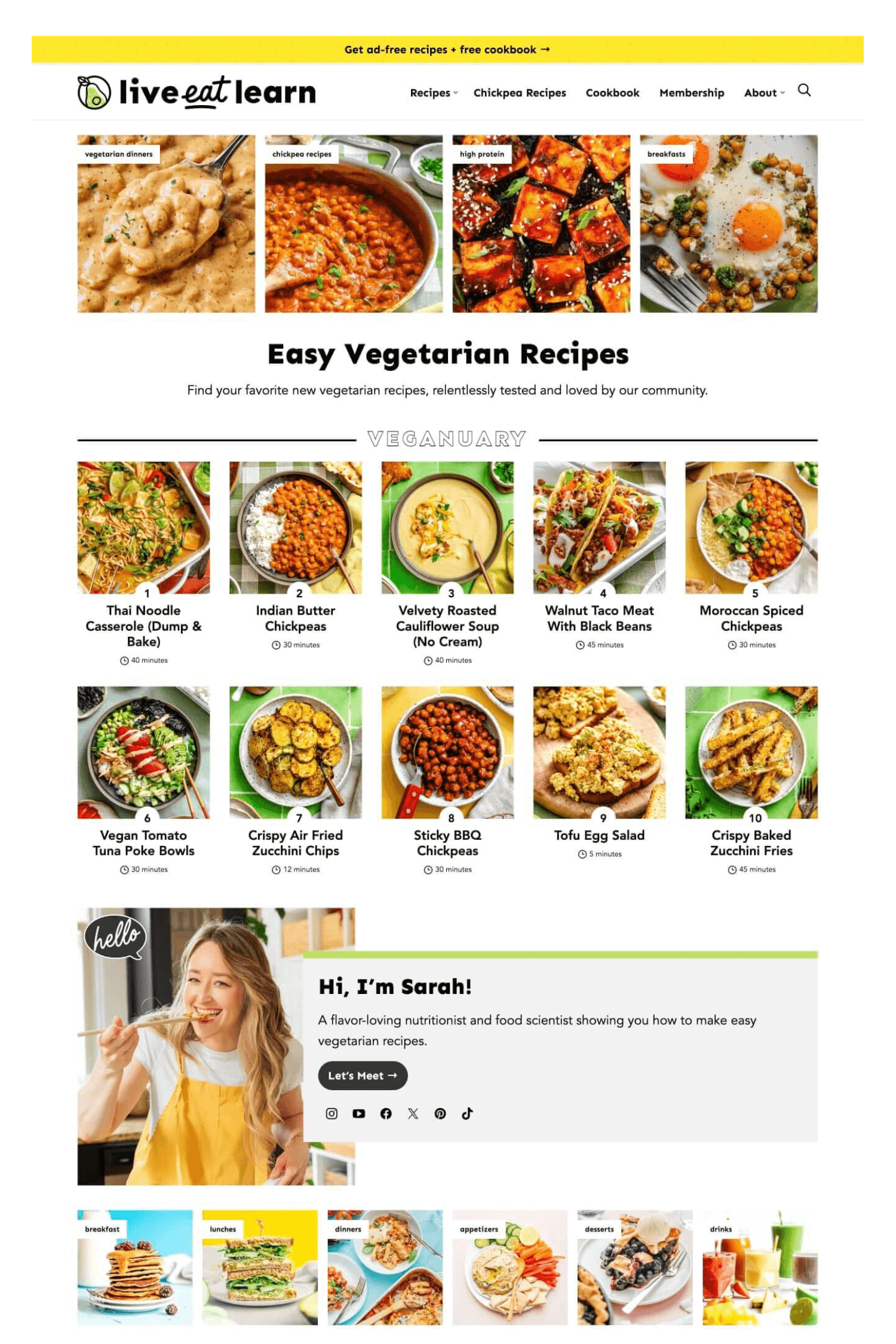Go to the Cookbook page
Image resolution: width=896 pixels, height=1344 pixels.
(x=612, y=93)
